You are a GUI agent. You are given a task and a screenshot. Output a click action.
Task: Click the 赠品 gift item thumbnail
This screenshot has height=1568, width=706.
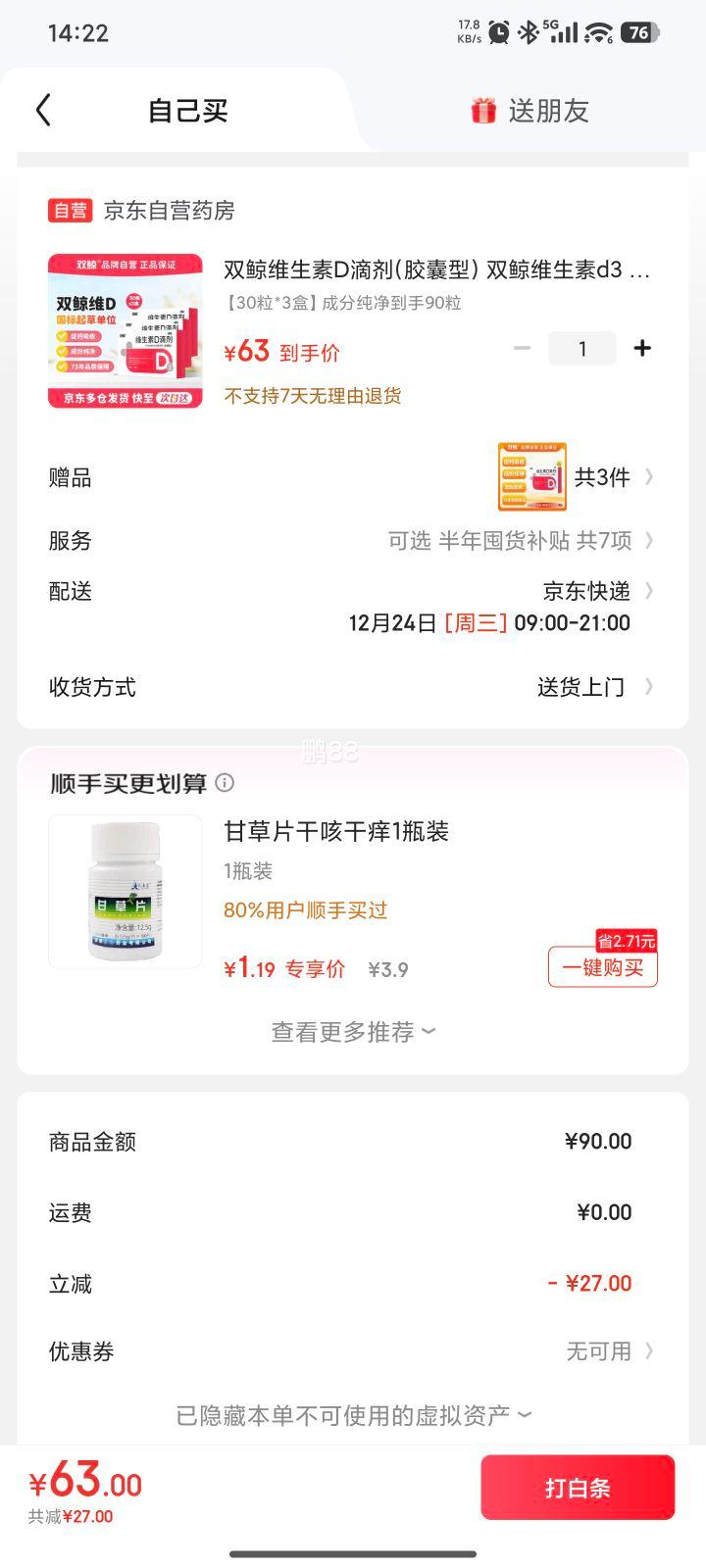point(533,477)
